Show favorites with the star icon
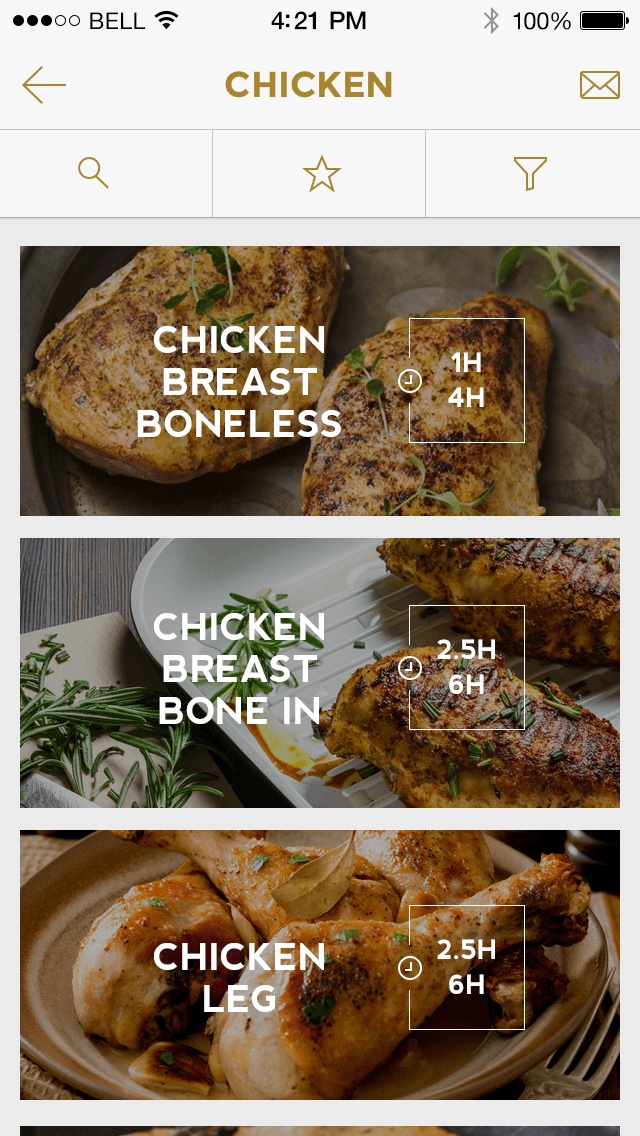This screenshot has width=640, height=1136. click(321, 174)
